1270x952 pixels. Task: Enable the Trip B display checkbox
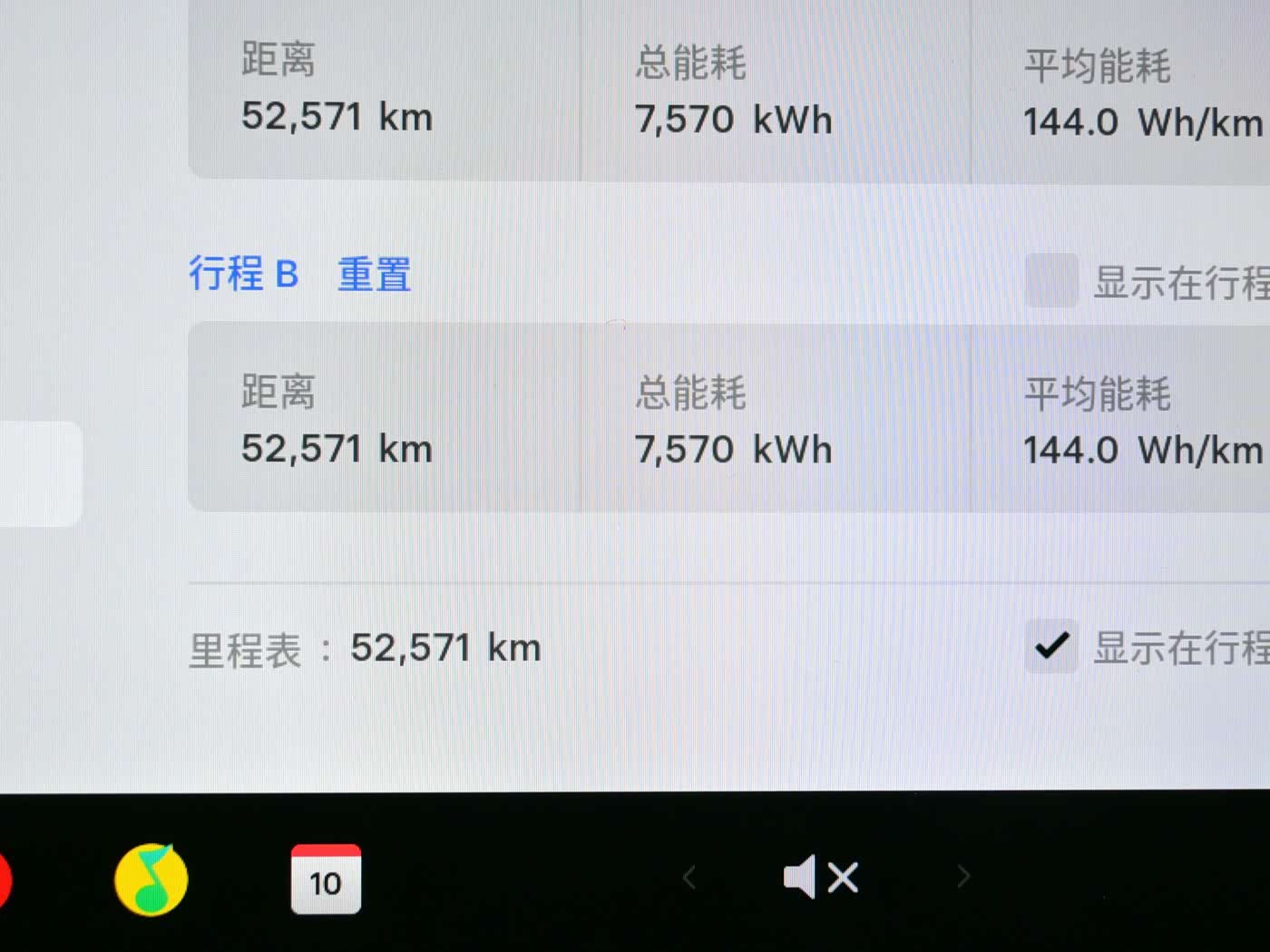1050,281
